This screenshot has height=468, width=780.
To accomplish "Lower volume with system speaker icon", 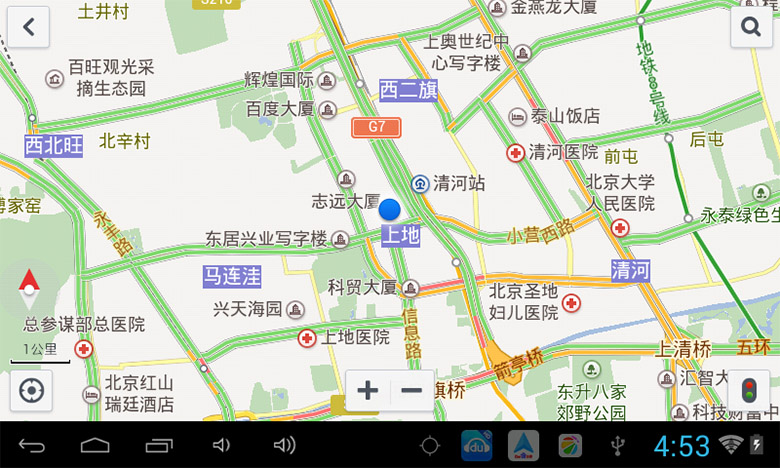I will click(x=222, y=445).
